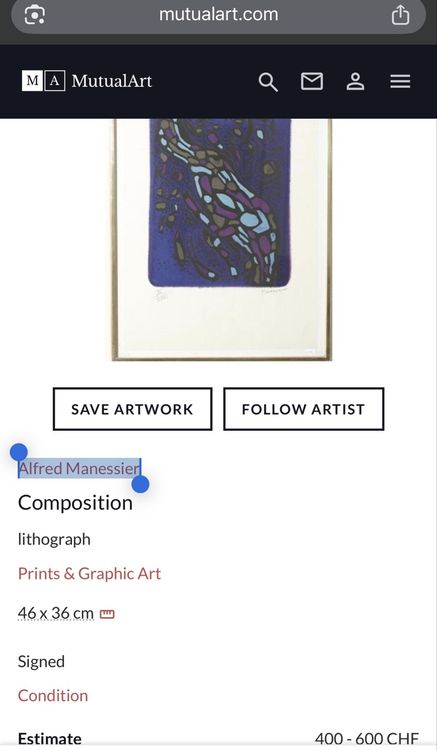Tap the browser share icon
The width and height of the screenshot is (437, 750).
[x=401, y=15]
